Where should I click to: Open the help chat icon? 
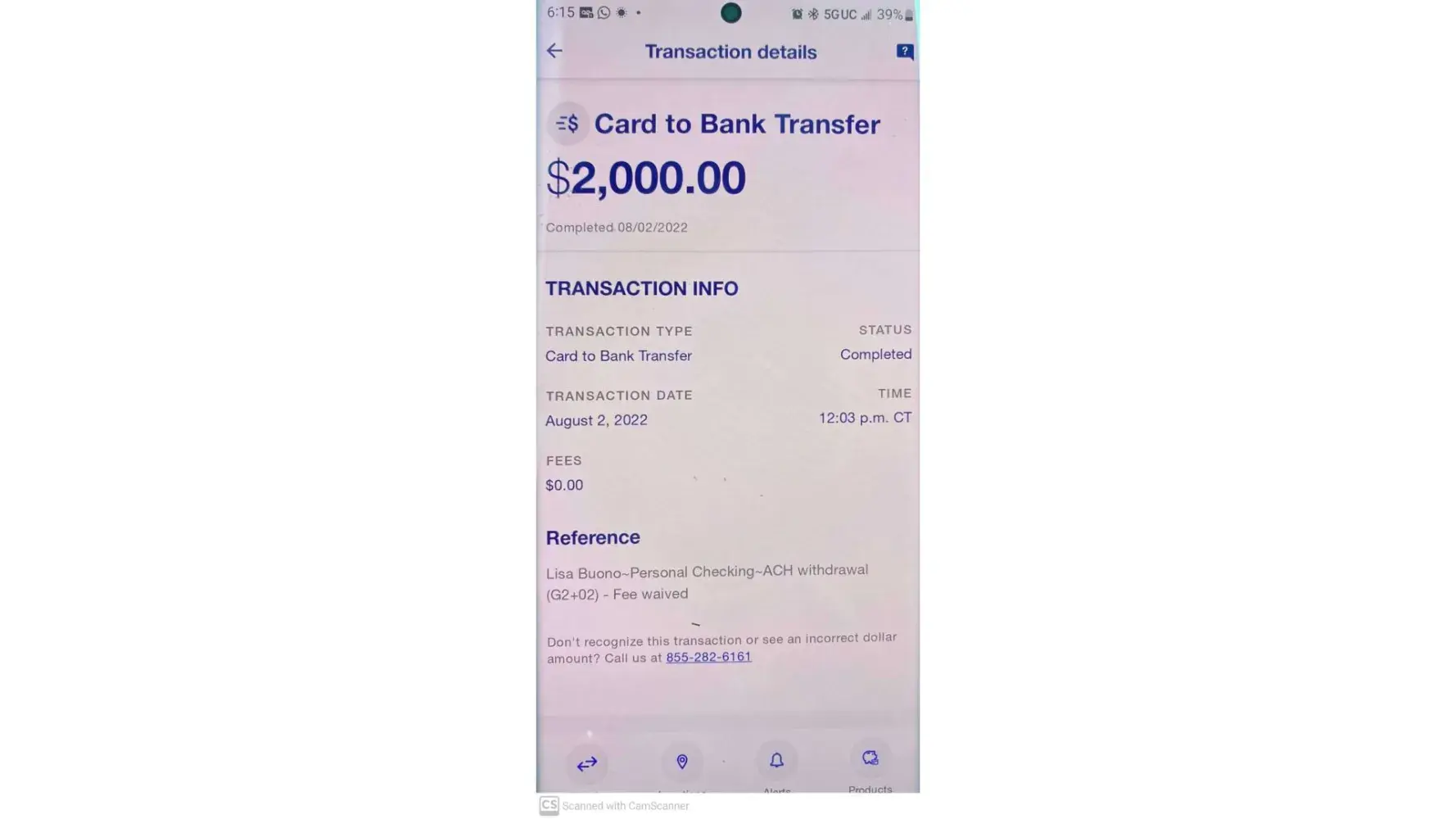click(x=904, y=52)
